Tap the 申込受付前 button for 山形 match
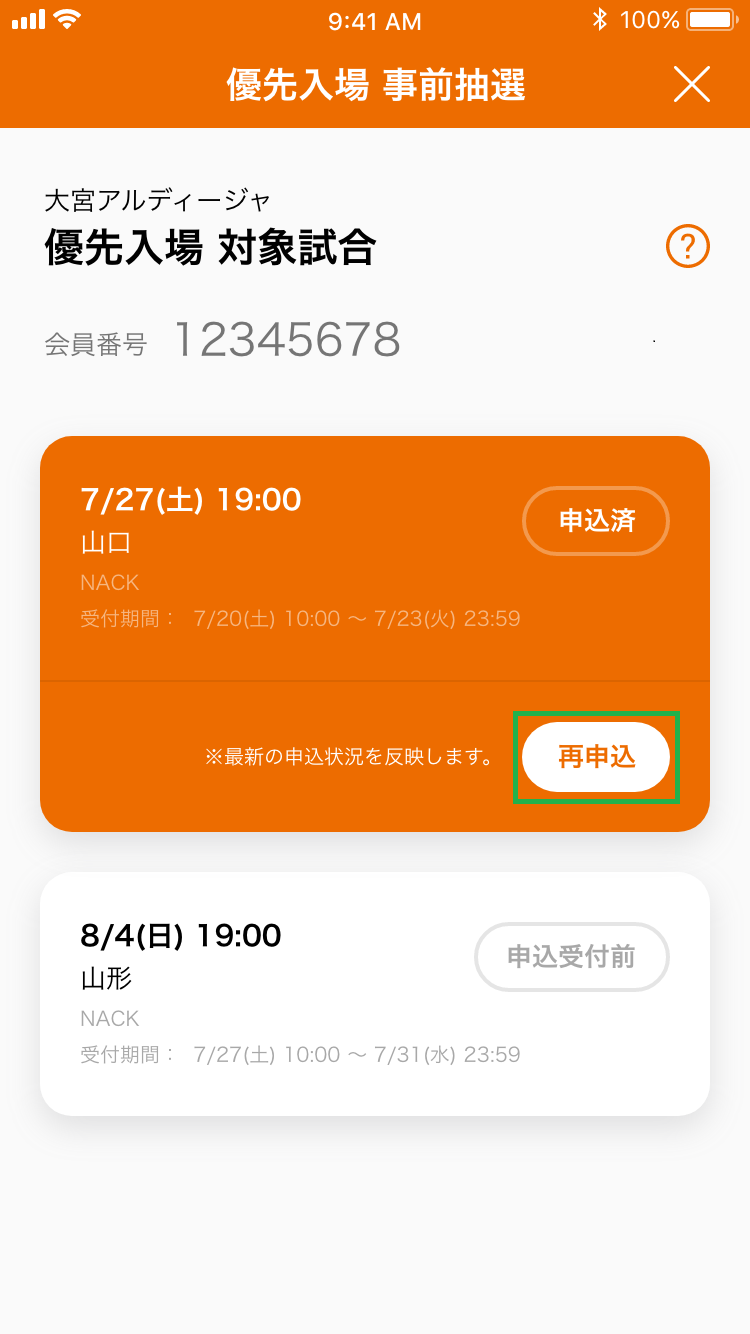Screen dimensions: 750x1334 pos(572,957)
